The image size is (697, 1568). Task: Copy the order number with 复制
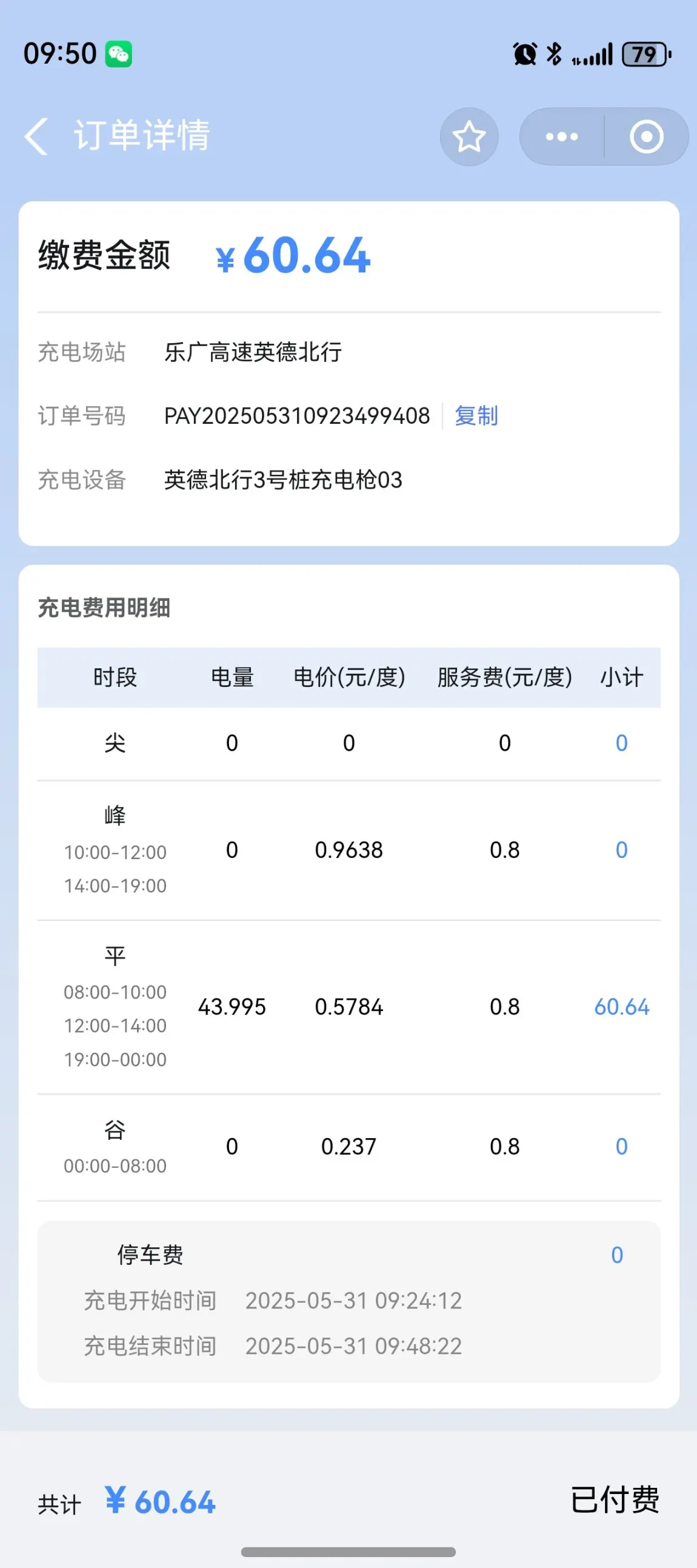pos(476,416)
